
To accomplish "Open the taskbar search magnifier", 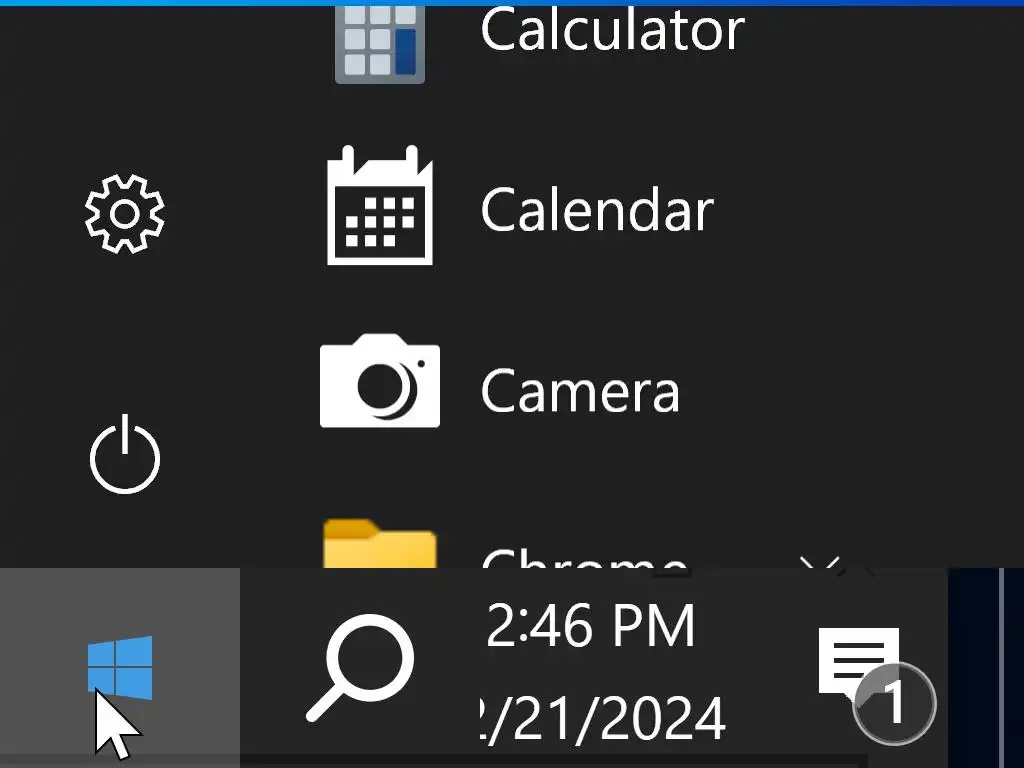I will [x=360, y=667].
